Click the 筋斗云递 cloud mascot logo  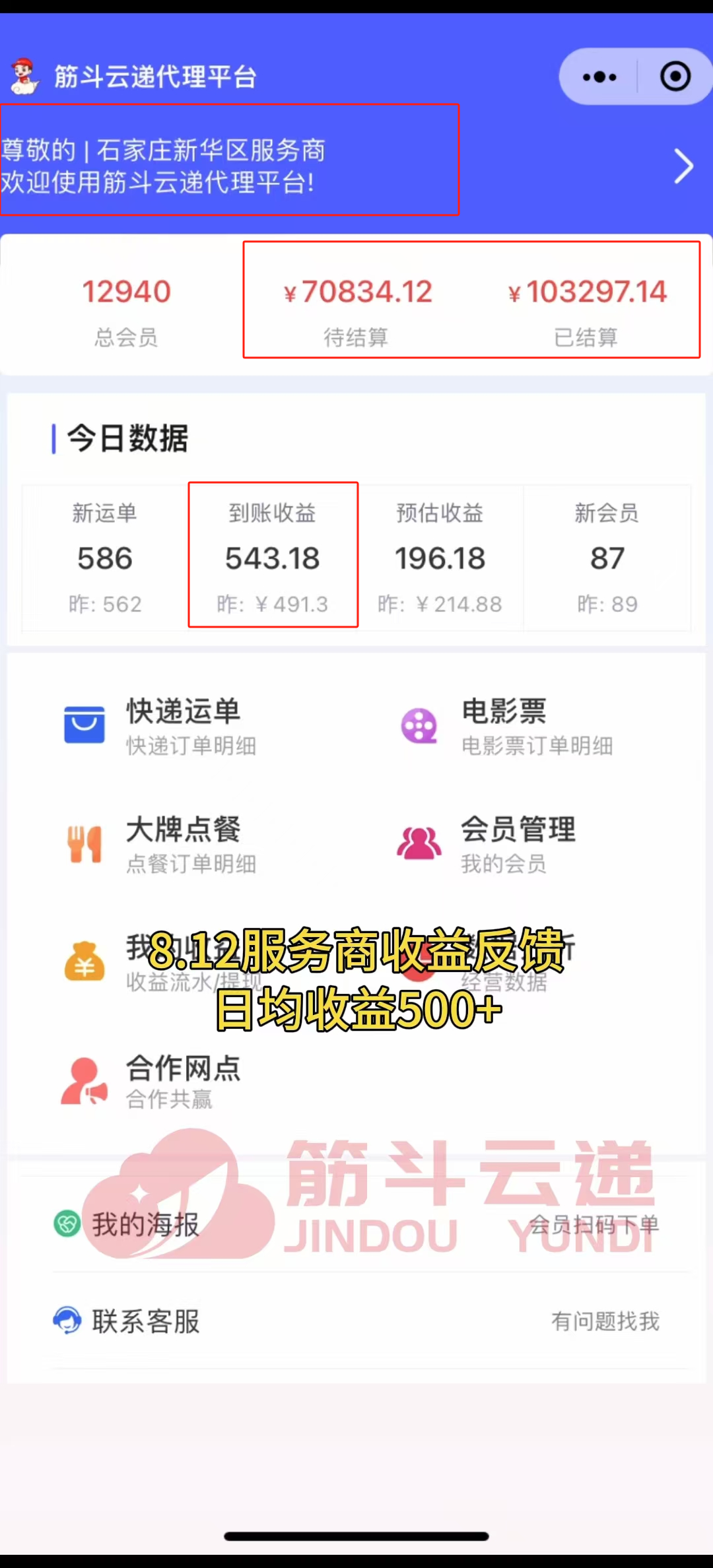click(x=24, y=75)
